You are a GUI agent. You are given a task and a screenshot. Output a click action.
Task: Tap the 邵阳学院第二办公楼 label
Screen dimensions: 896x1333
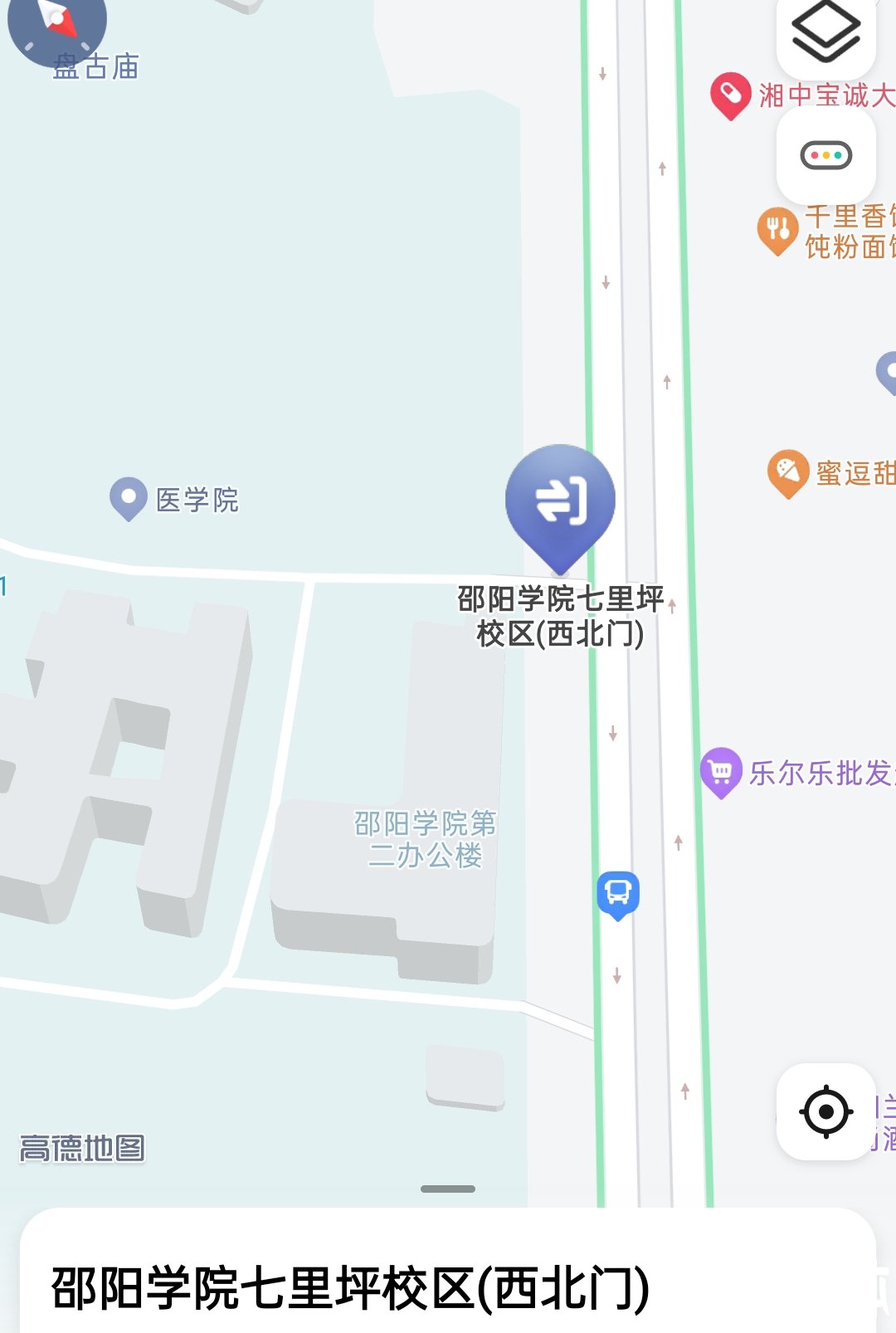point(425,839)
